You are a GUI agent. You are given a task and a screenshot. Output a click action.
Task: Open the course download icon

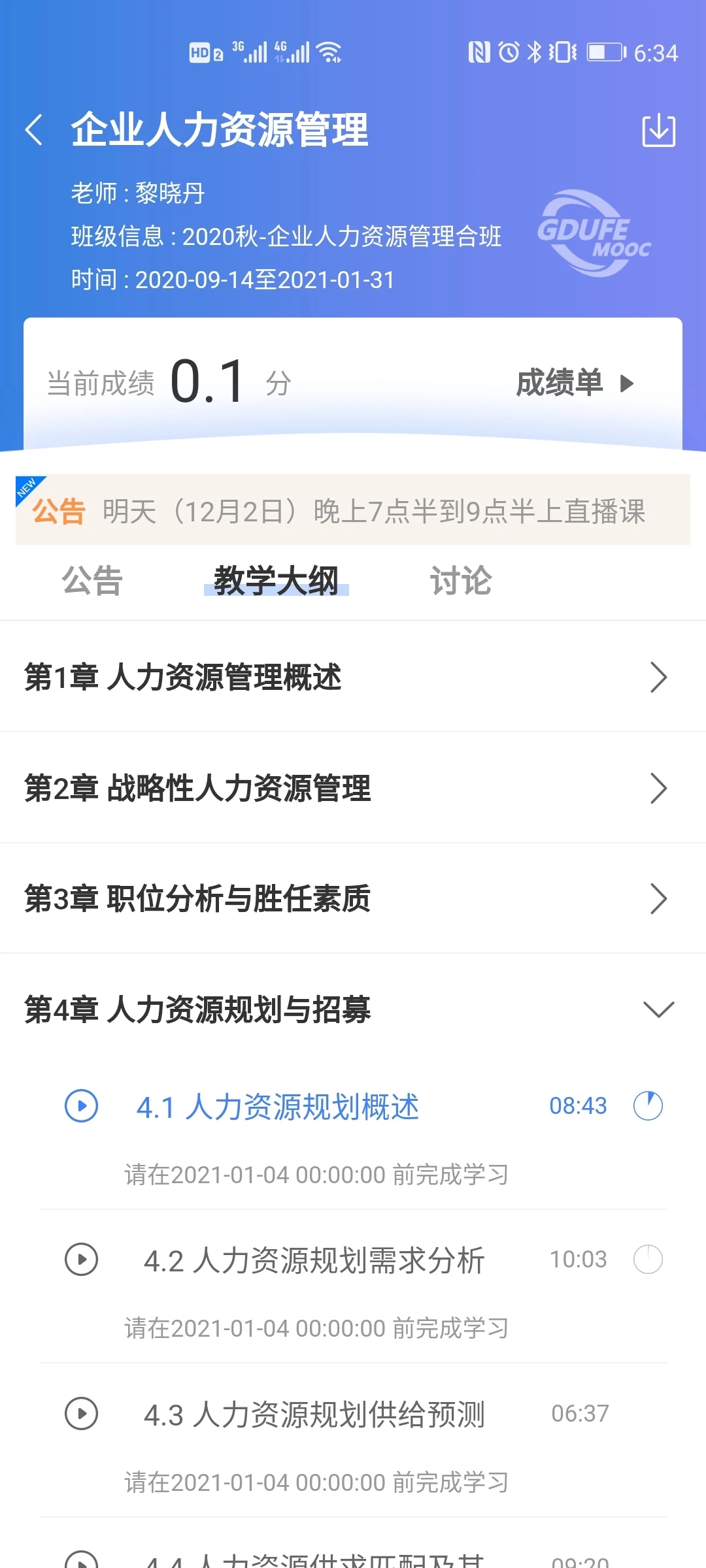point(660,129)
